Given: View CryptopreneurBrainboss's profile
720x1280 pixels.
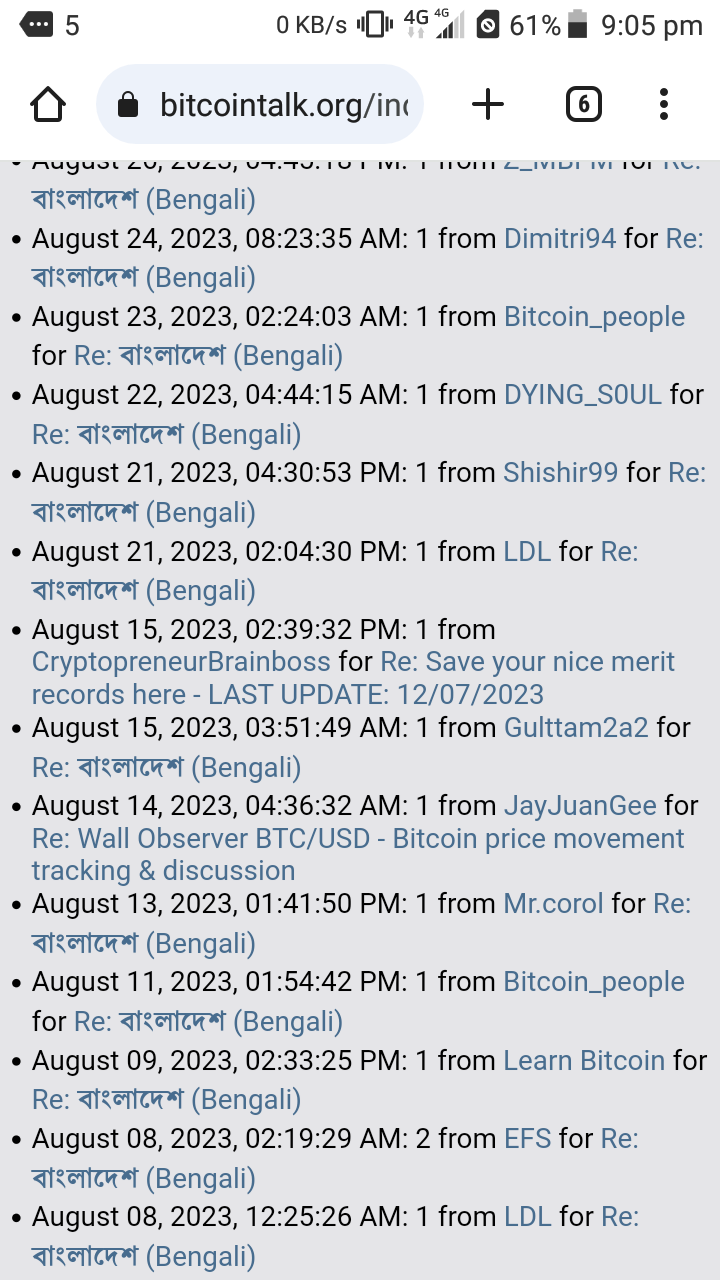Looking at the screenshot, I should pyautogui.click(x=181, y=662).
